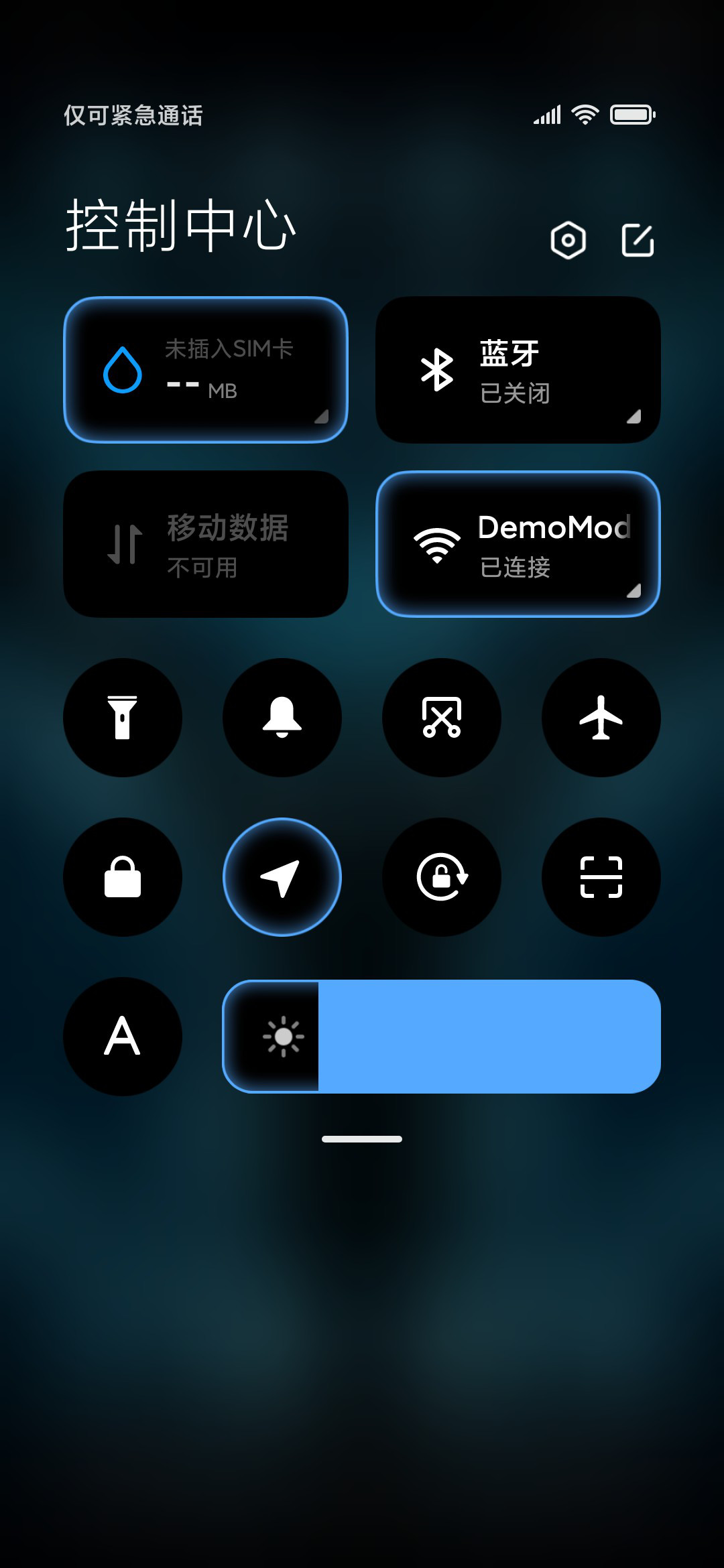Tap the handle bar below brightness

[362, 1139]
